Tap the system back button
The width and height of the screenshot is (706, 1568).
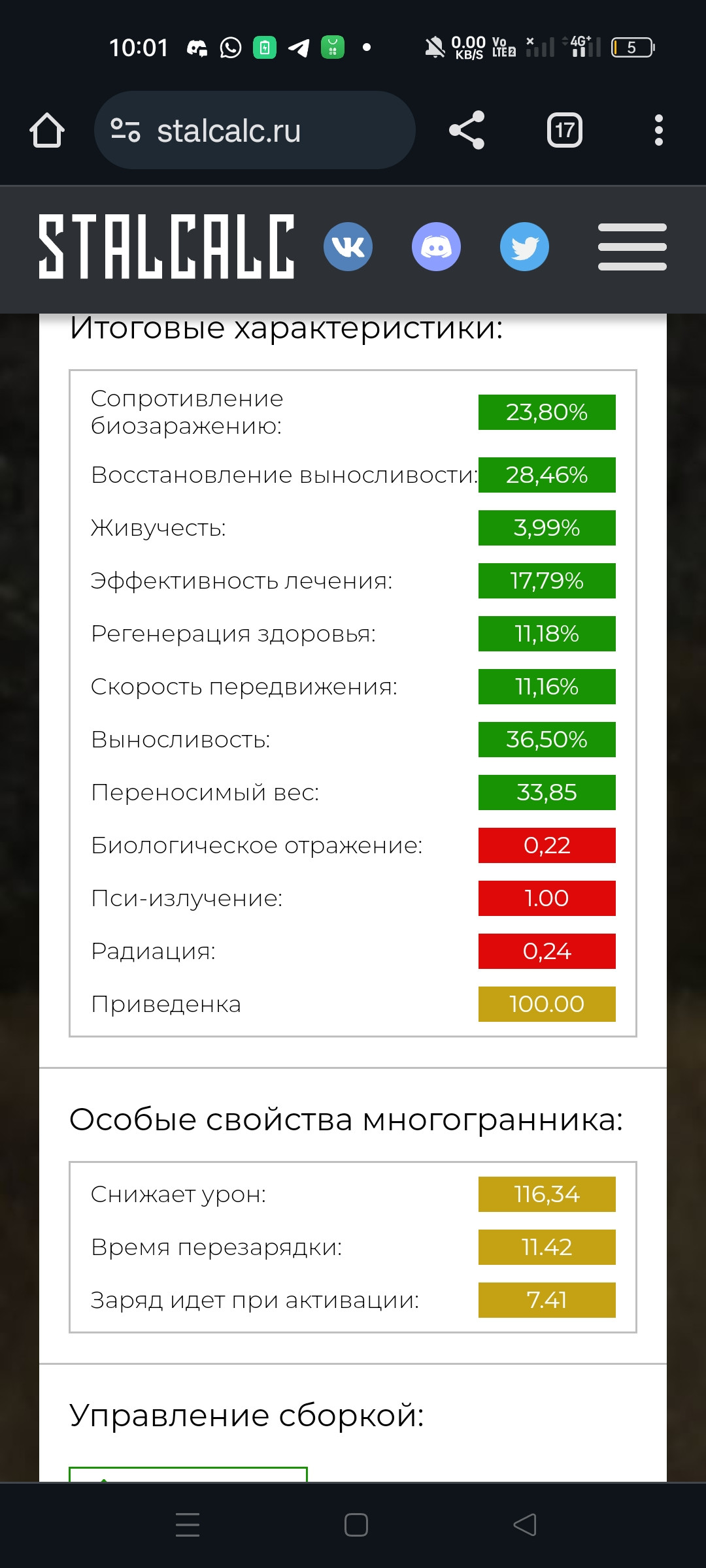[525, 1525]
